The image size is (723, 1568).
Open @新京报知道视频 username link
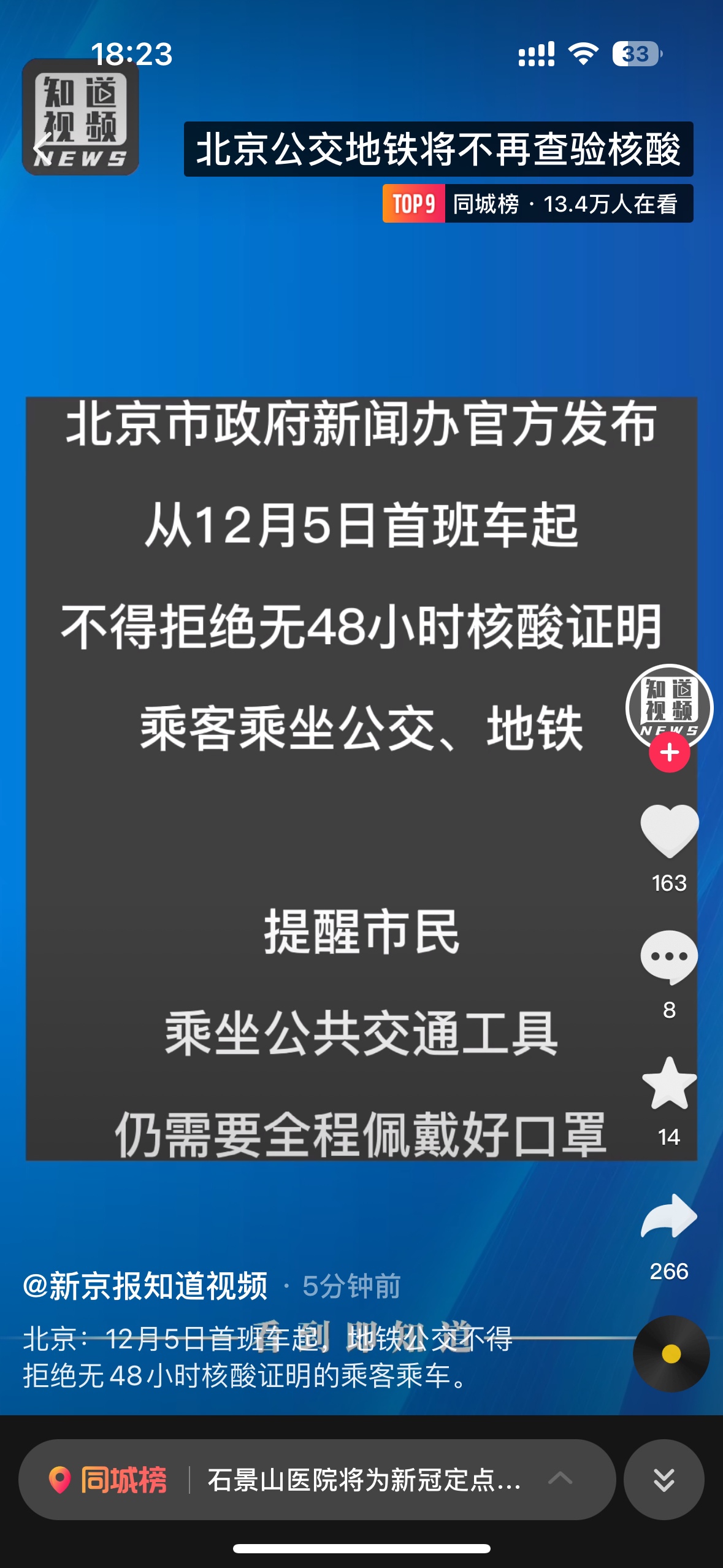tap(145, 1286)
